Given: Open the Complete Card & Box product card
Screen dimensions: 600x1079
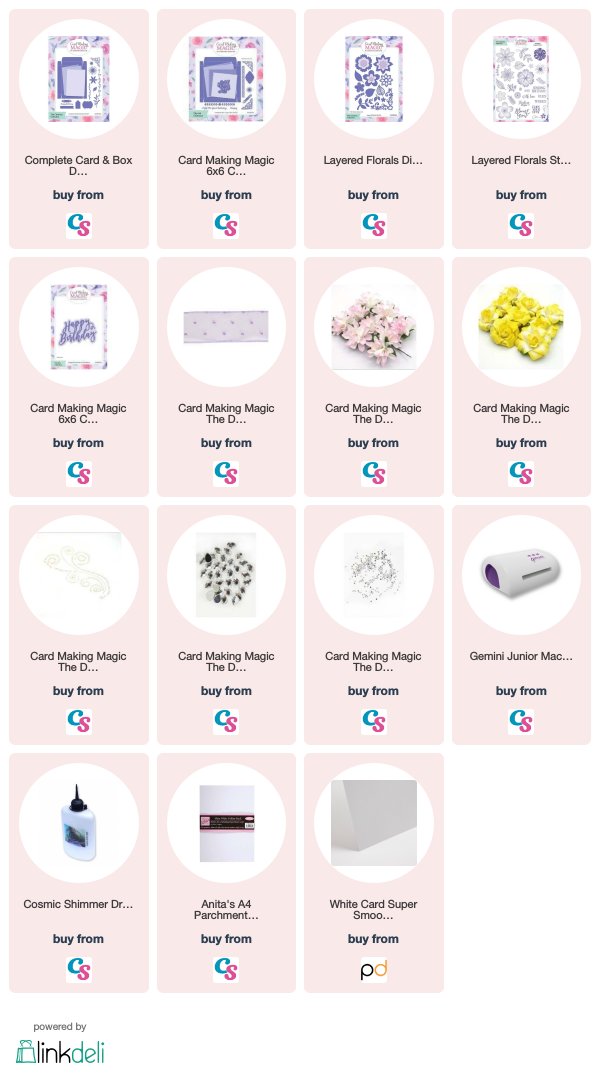Looking at the screenshot, I should tap(78, 129).
